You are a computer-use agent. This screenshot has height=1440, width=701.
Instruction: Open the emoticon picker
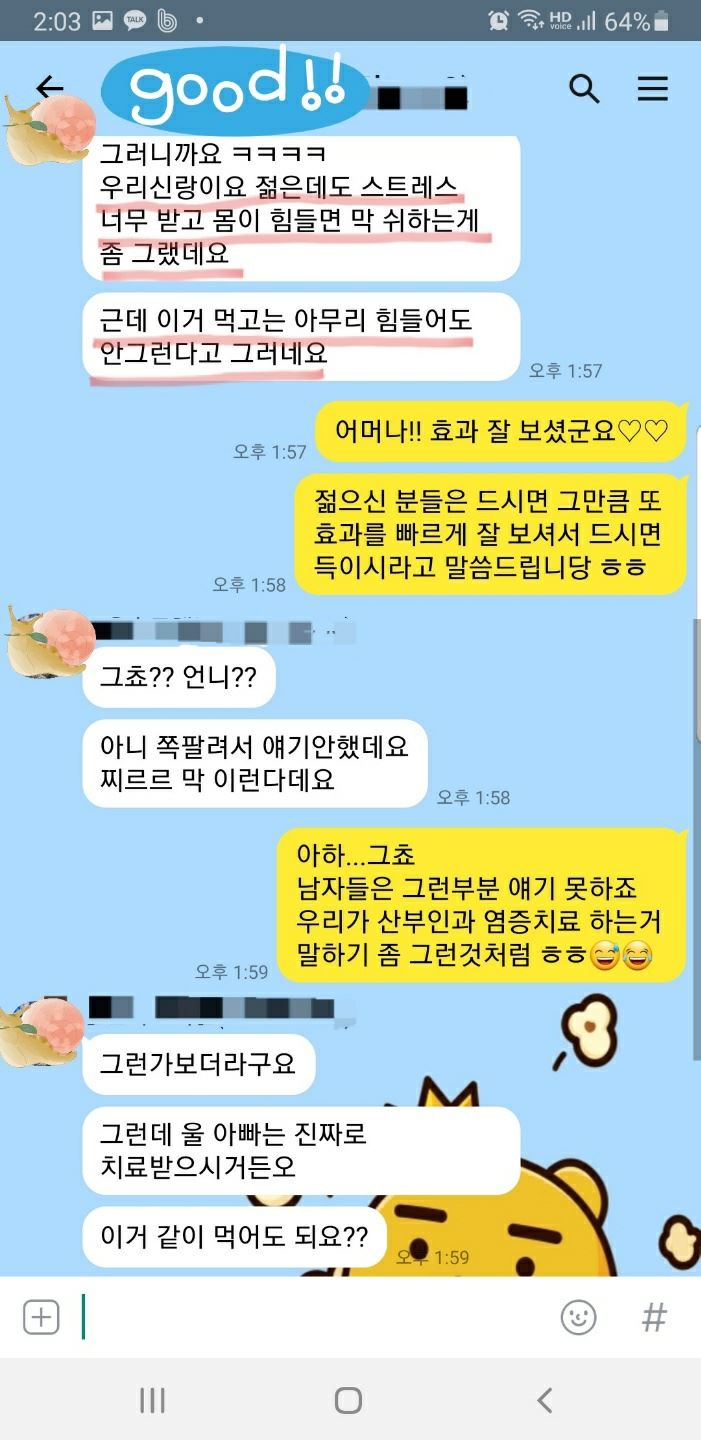[578, 1317]
